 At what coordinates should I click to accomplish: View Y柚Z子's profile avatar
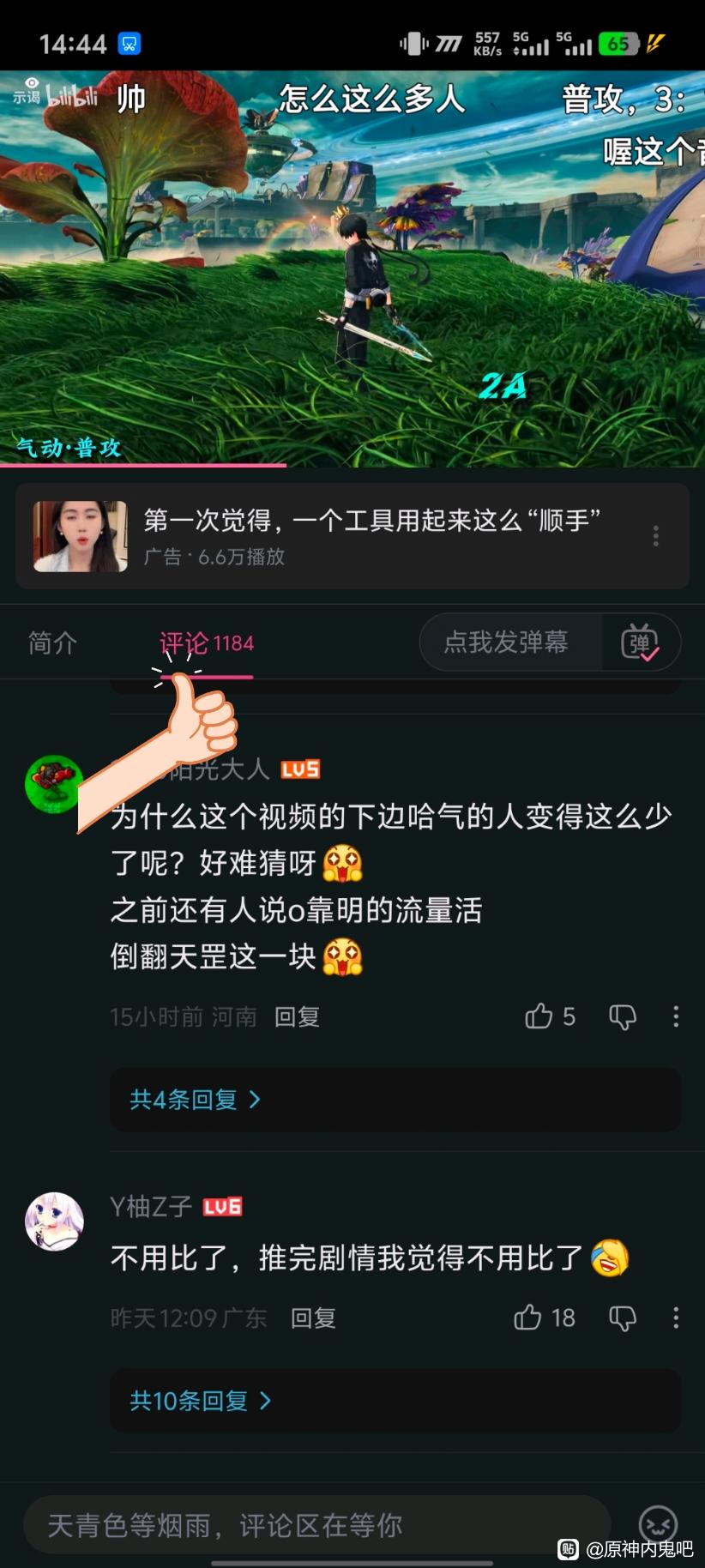(54, 1221)
